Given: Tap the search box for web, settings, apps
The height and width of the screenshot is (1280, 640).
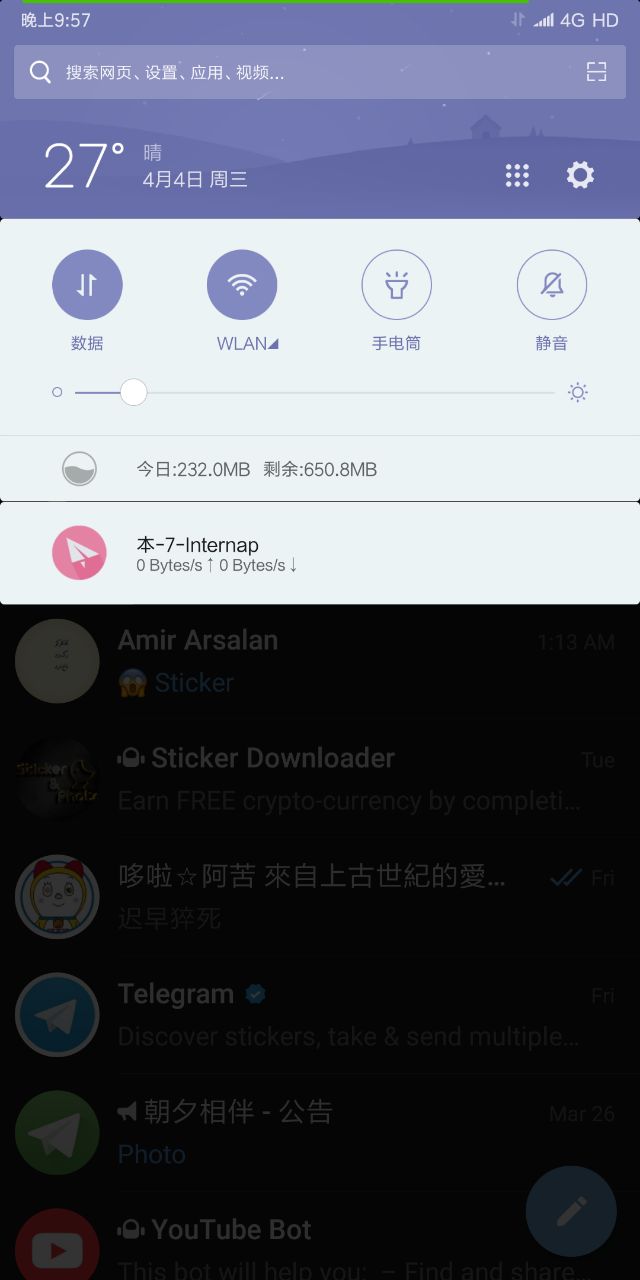Looking at the screenshot, I should [300, 72].
